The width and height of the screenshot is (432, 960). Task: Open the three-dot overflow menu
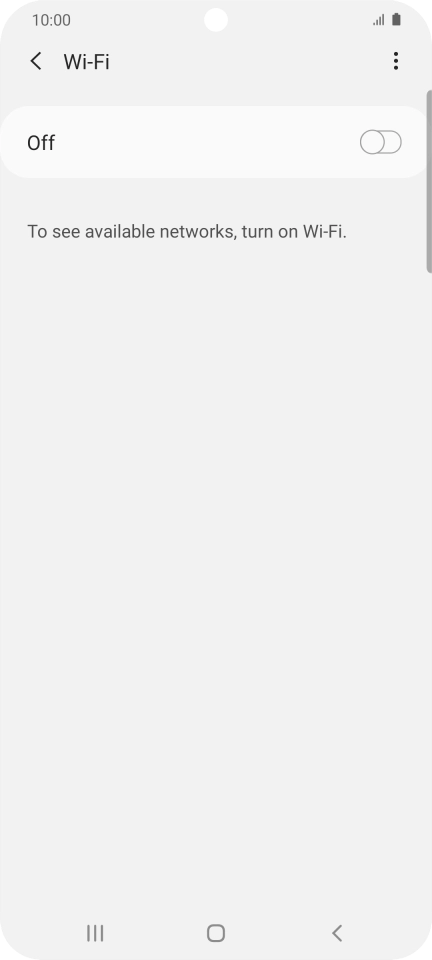[x=396, y=61]
